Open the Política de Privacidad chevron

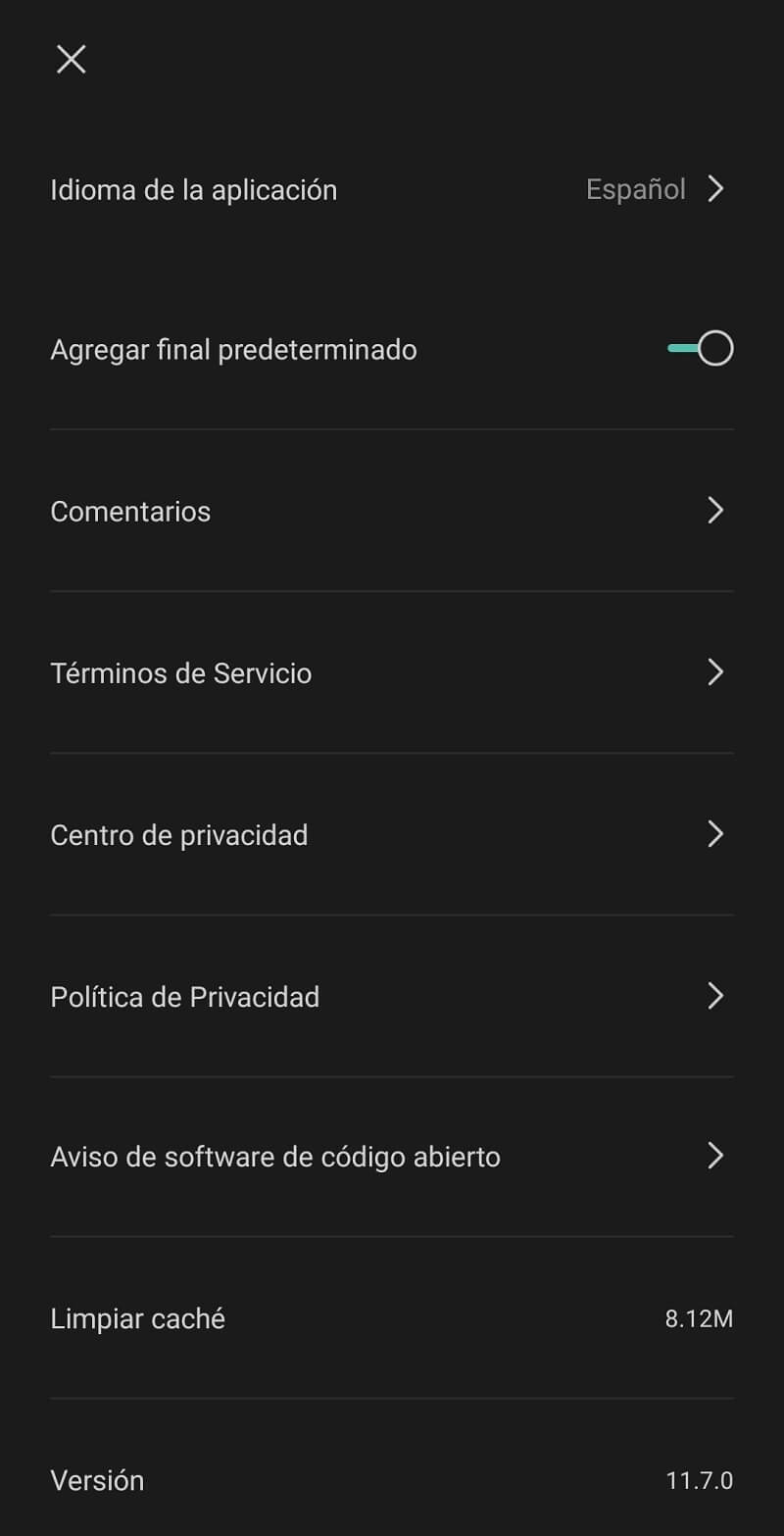(716, 996)
